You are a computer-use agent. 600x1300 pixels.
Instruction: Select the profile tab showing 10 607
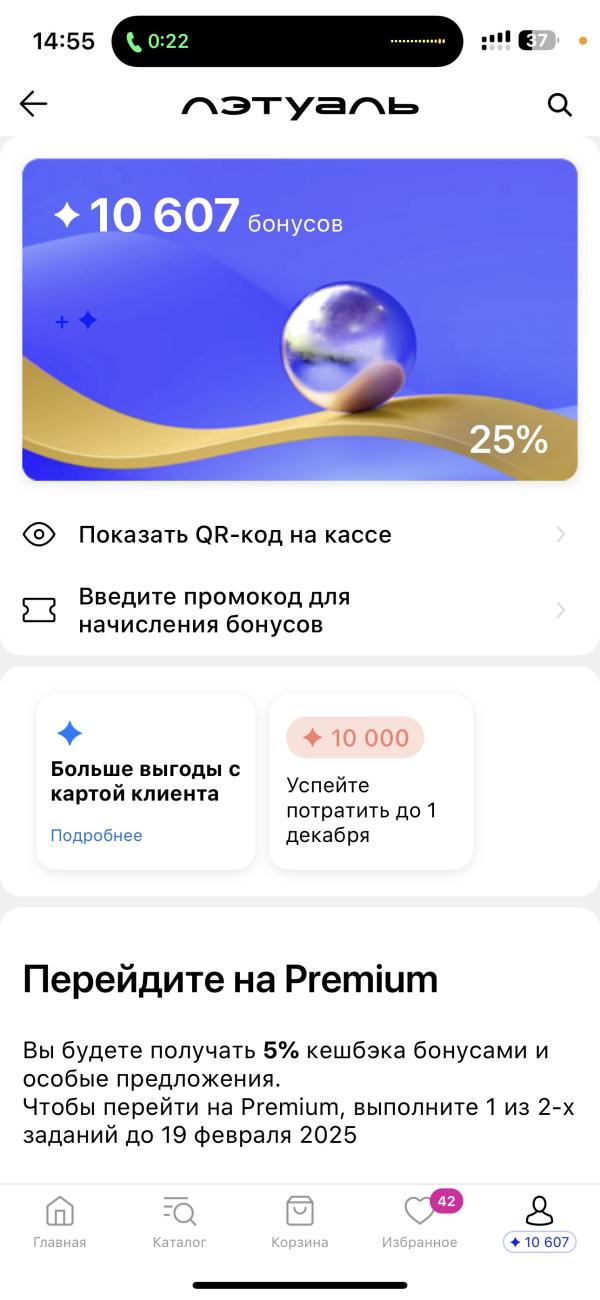point(539,1222)
